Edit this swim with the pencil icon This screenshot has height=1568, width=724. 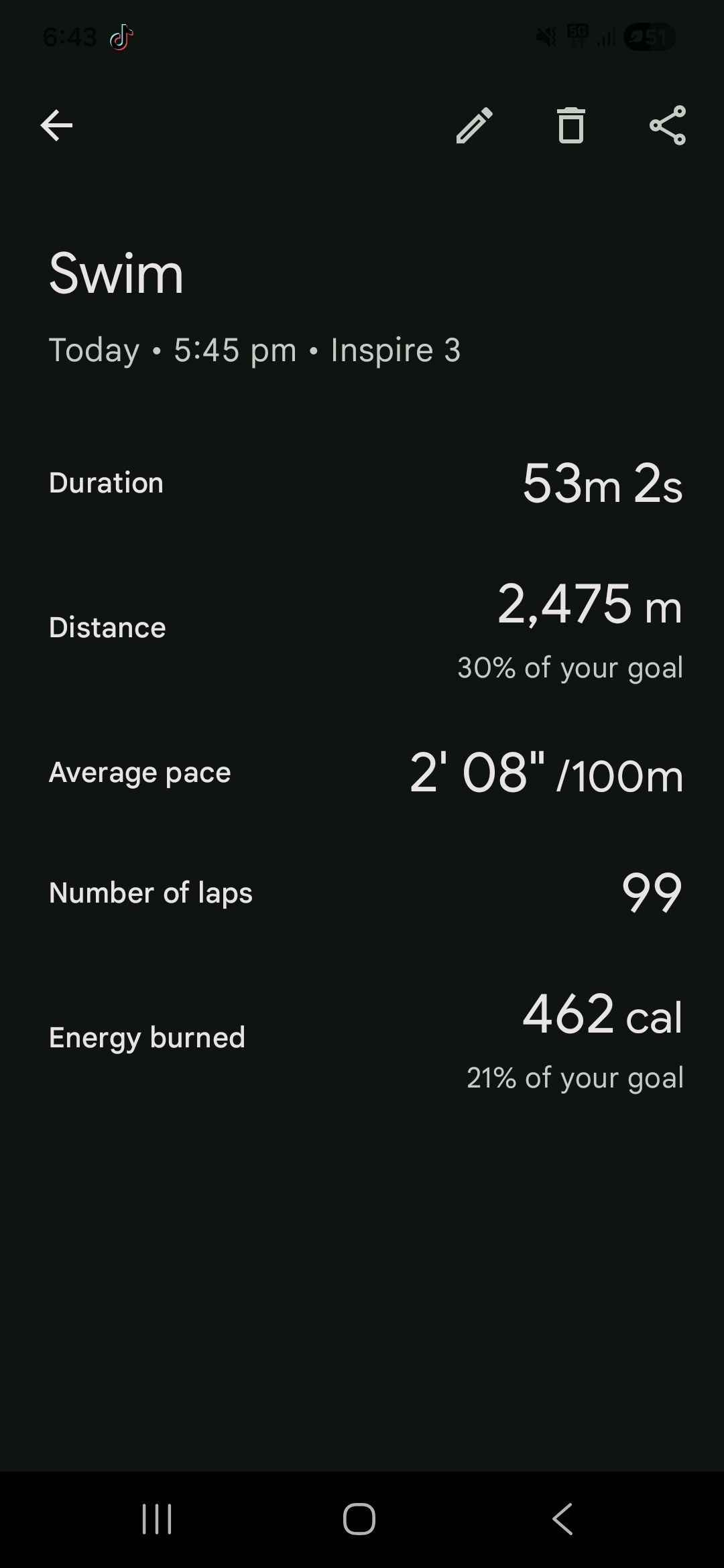point(475,125)
